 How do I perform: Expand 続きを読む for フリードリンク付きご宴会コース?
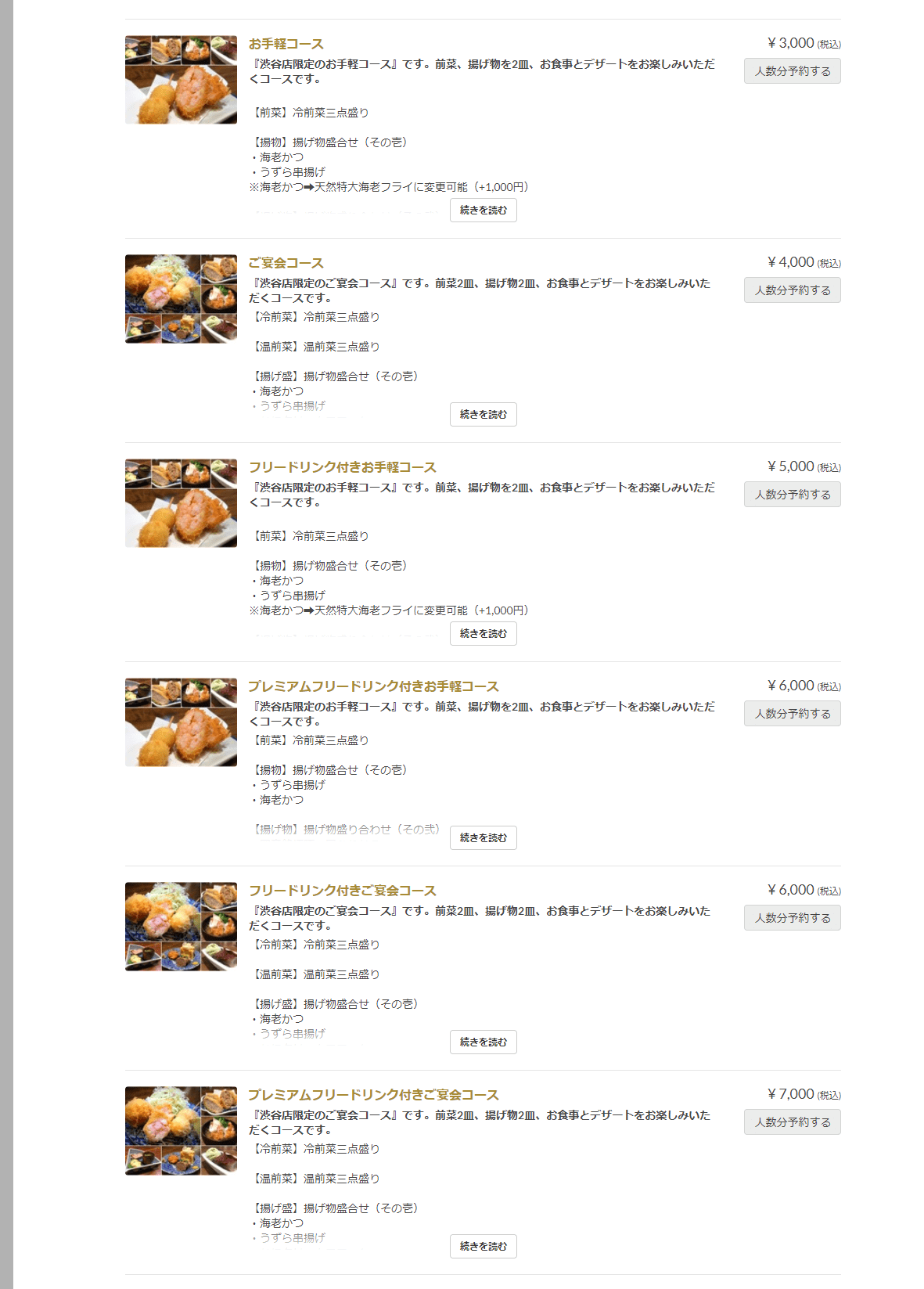pyautogui.click(x=483, y=1042)
